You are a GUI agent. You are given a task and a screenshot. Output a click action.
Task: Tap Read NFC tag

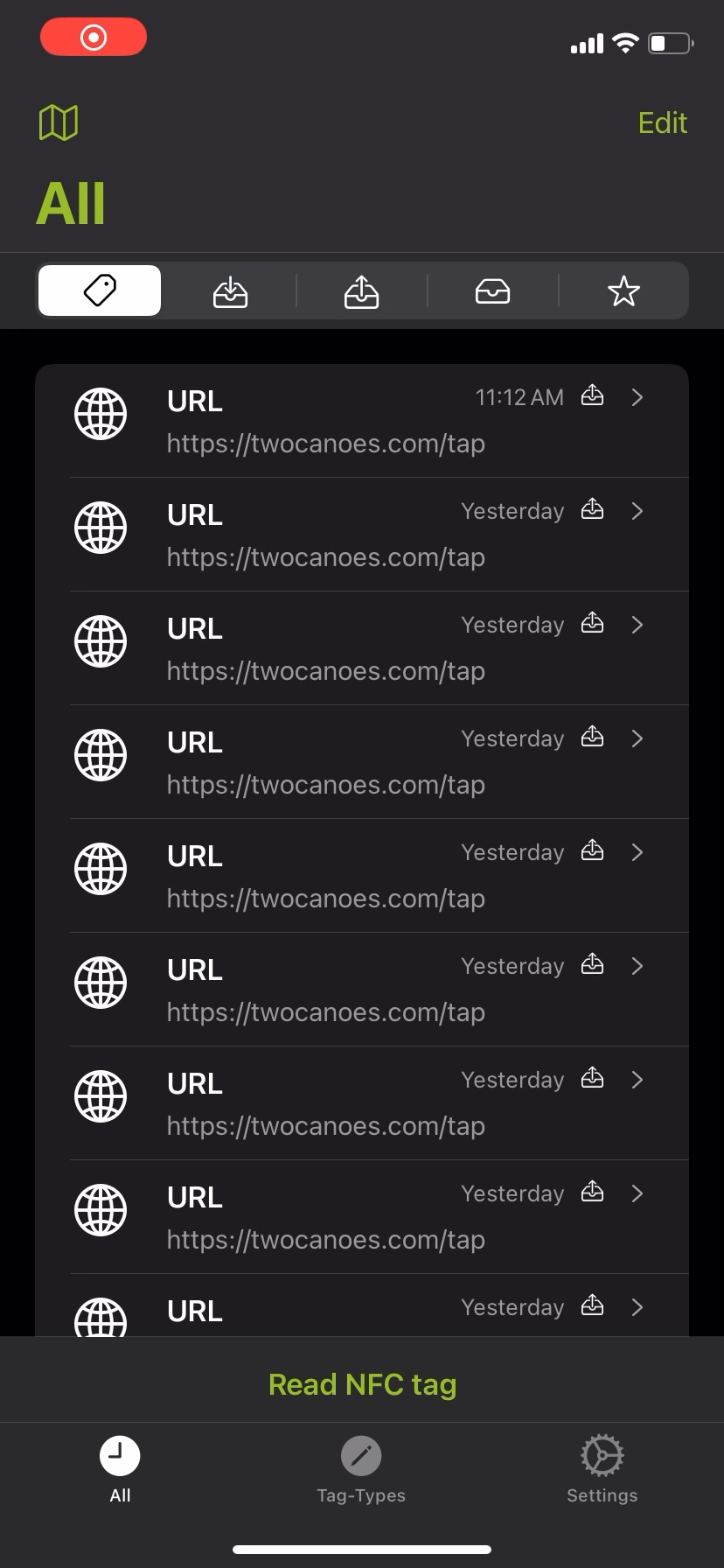click(x=362, y=1384)
